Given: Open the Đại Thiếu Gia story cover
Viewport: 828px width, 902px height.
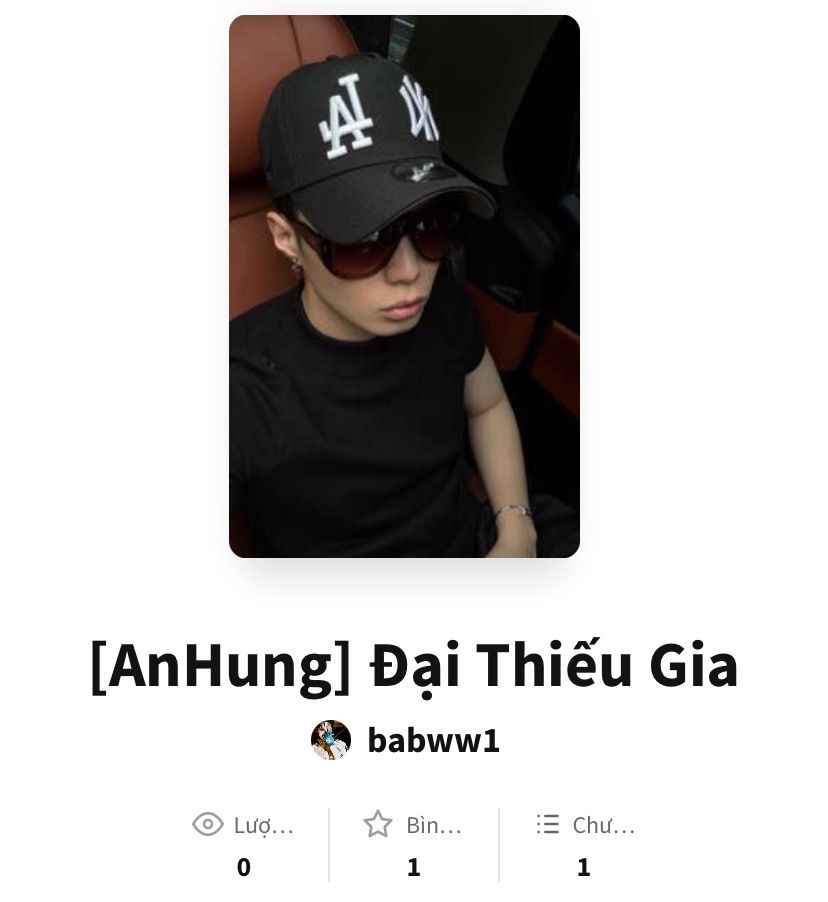Looking at the screenshot, I should tap(404, 287).
